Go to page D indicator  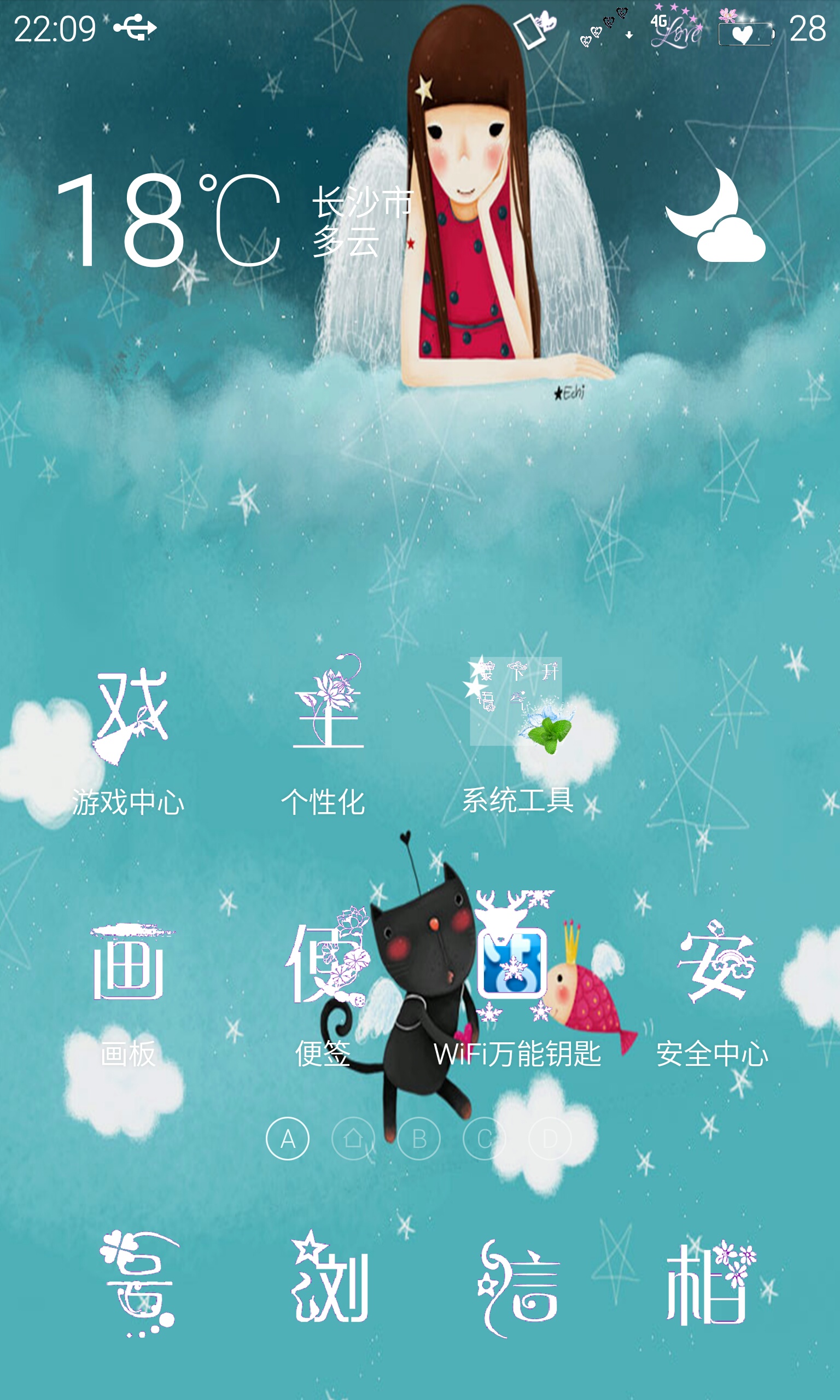click(550, 1138)
